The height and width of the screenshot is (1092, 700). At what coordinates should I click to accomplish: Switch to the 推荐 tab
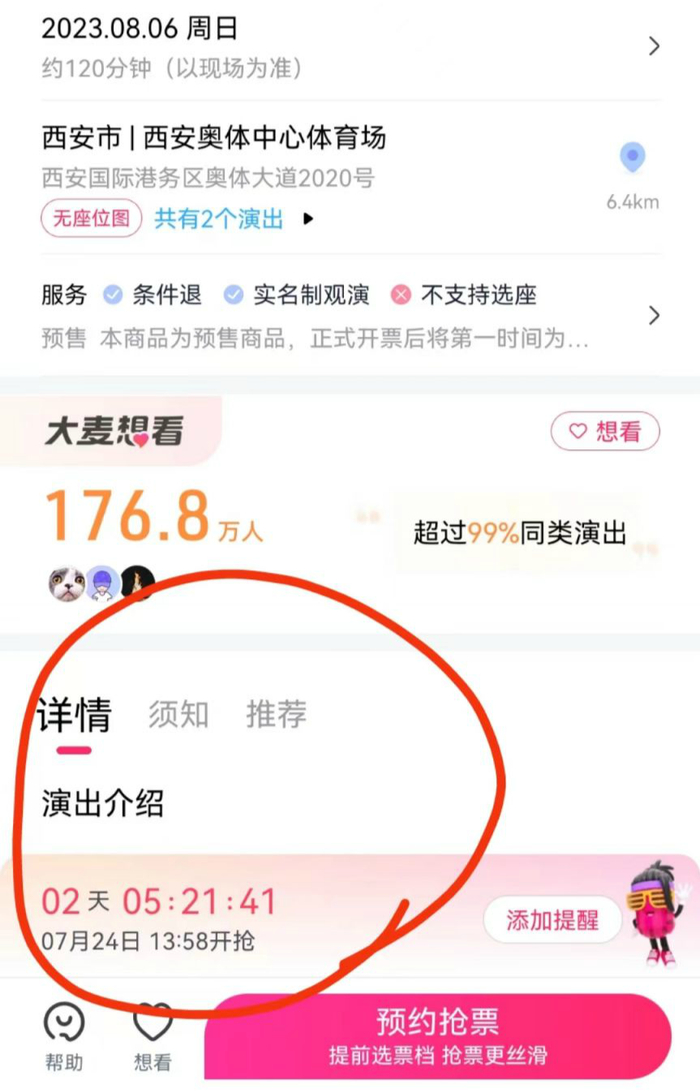(x=276, y=715)
